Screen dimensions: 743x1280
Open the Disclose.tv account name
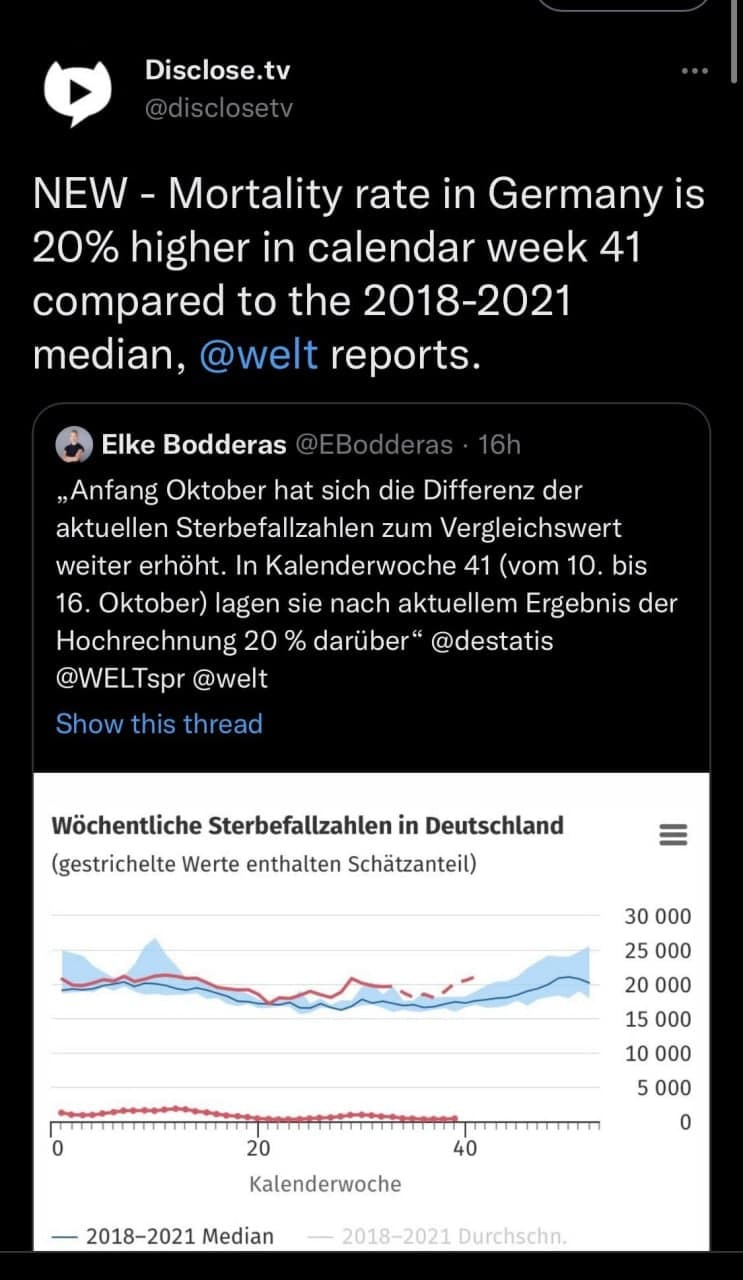pos(217,70)
